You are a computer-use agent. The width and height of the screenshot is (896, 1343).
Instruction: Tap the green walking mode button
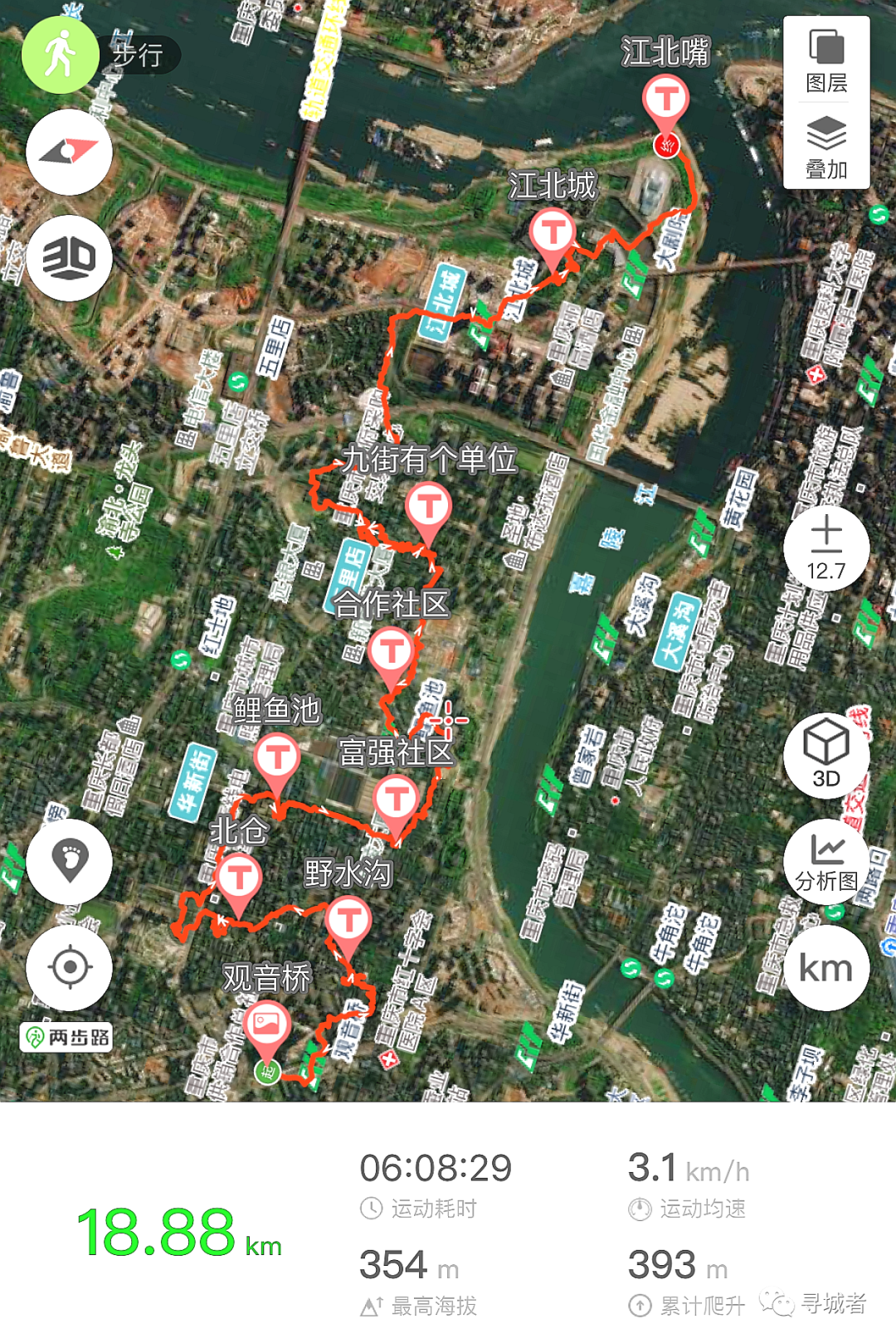tap(61, 55)
